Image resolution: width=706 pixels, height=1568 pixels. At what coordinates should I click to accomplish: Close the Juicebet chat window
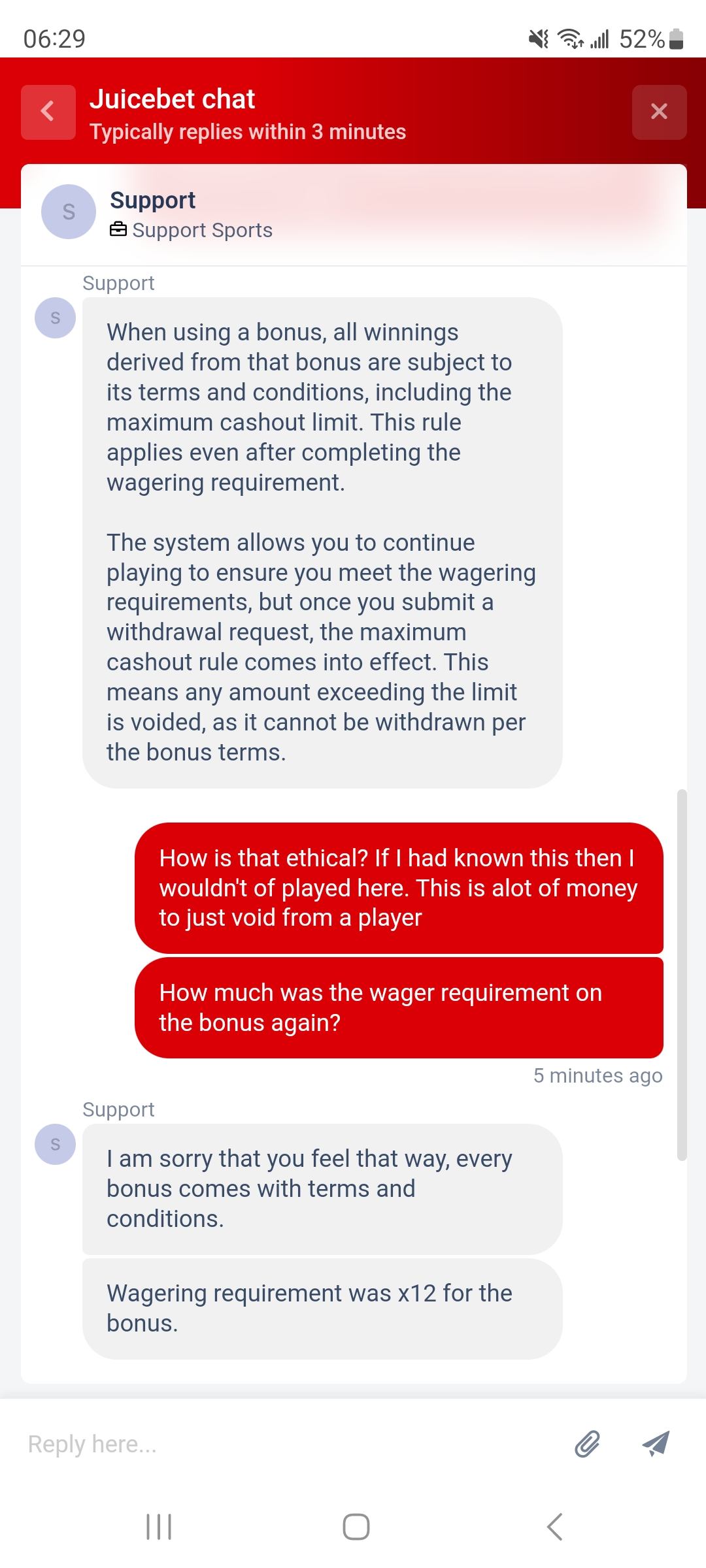coord(659,112)
